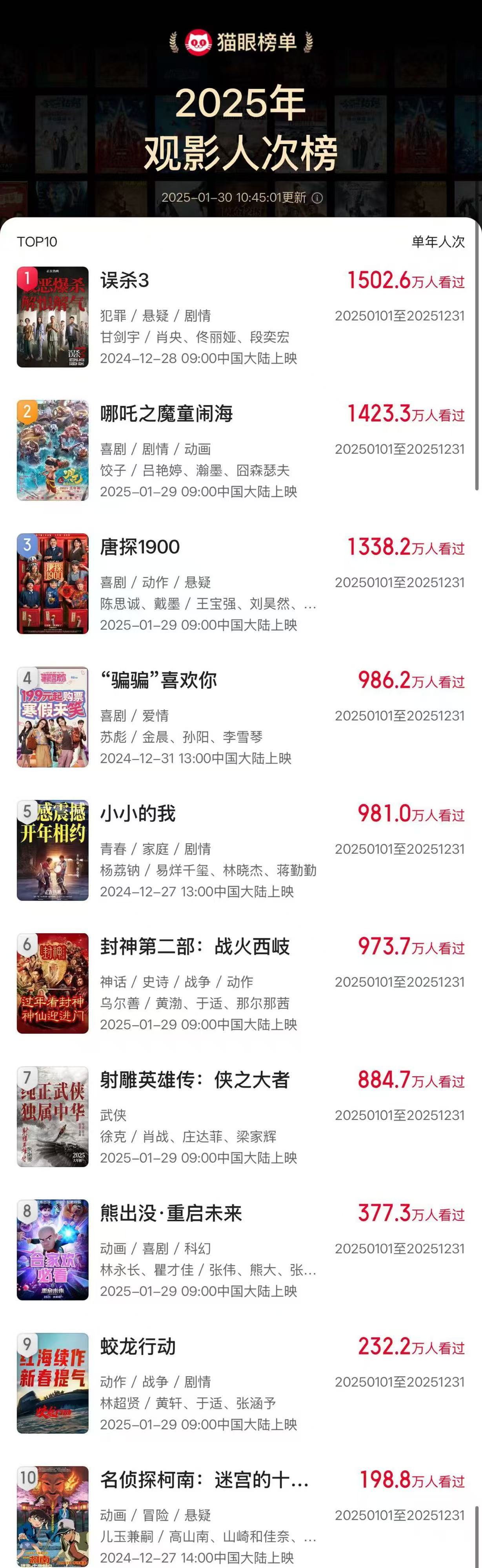Open 熊出没·重启未来 entry
482x1568 pixels.
point(171,1214)
